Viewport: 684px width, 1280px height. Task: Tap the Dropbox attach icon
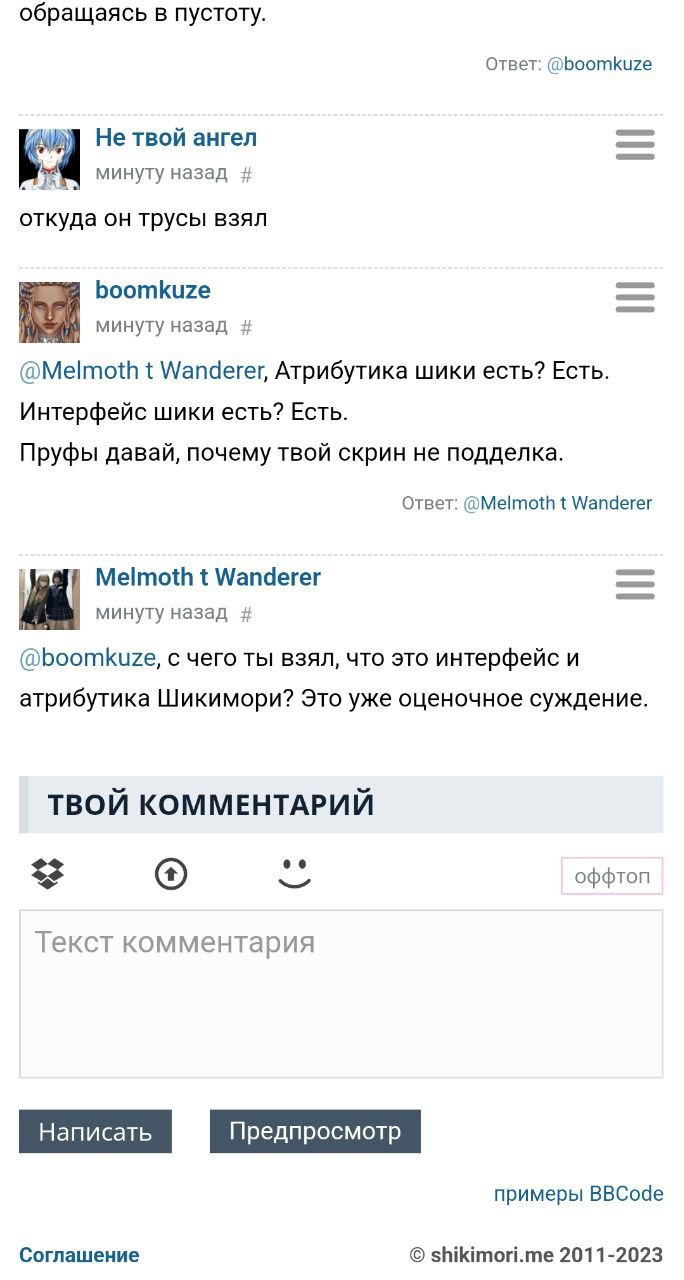[x=48, y=874]
